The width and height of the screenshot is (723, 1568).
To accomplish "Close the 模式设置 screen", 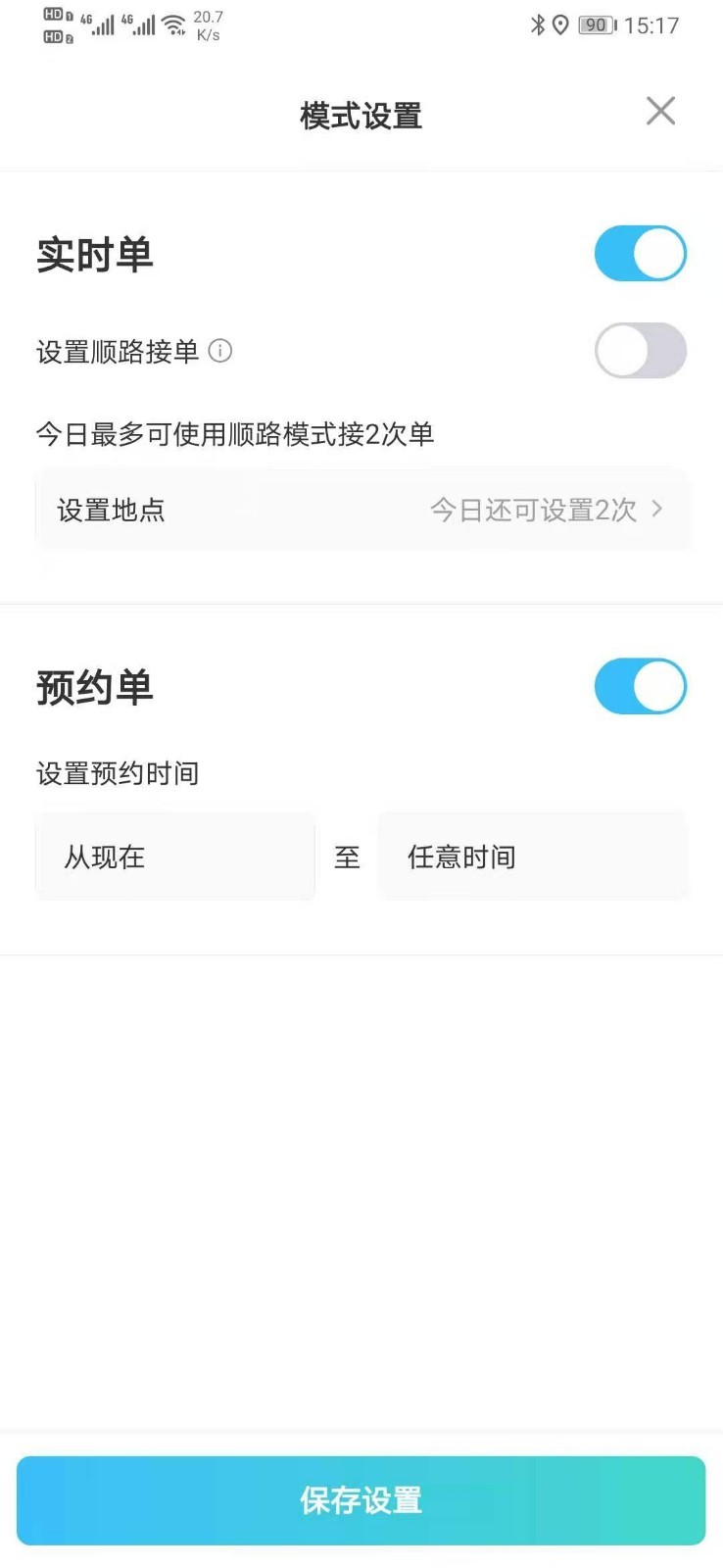I will pos(661,111).
